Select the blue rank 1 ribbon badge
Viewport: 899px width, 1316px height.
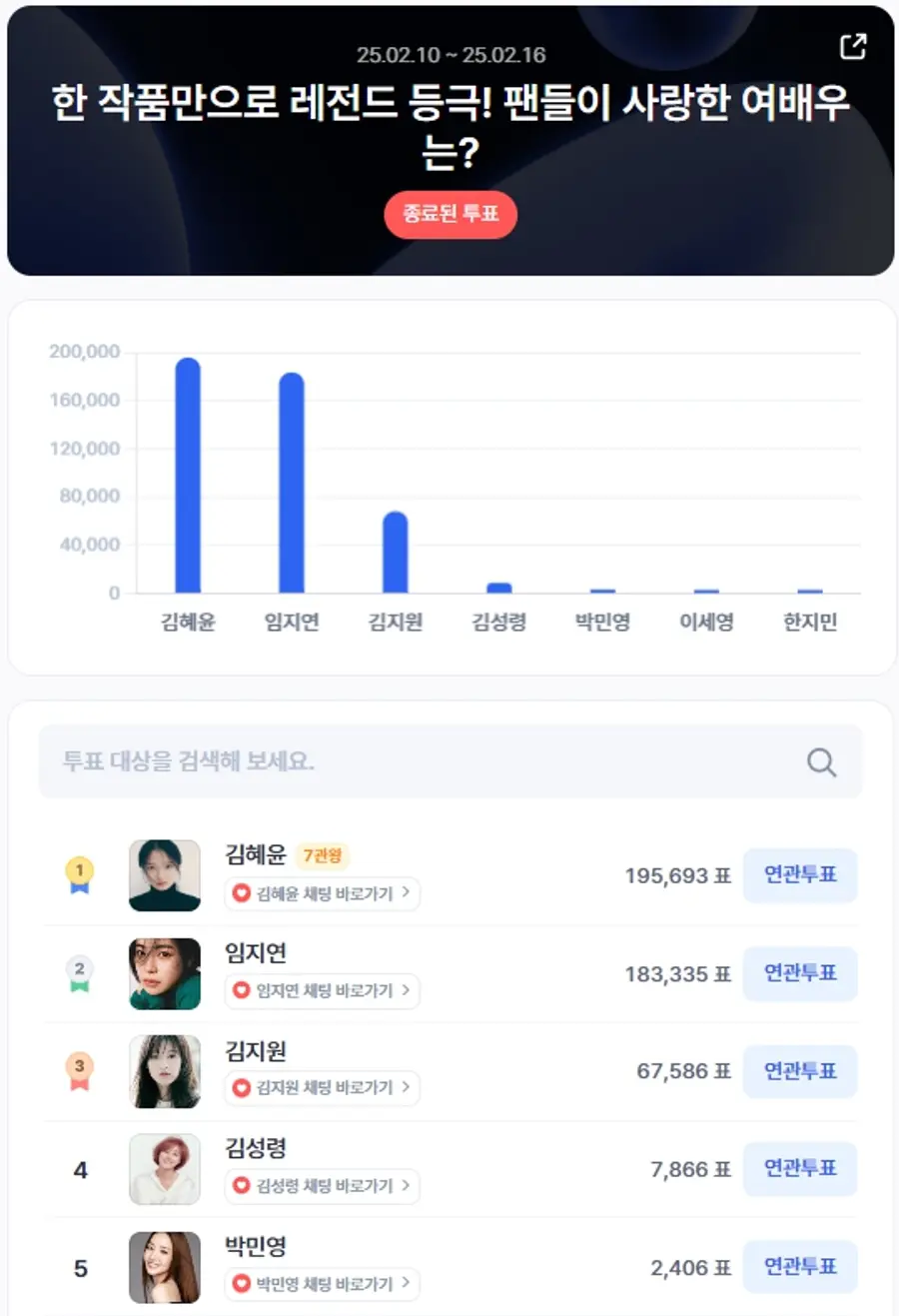[80, 876]
